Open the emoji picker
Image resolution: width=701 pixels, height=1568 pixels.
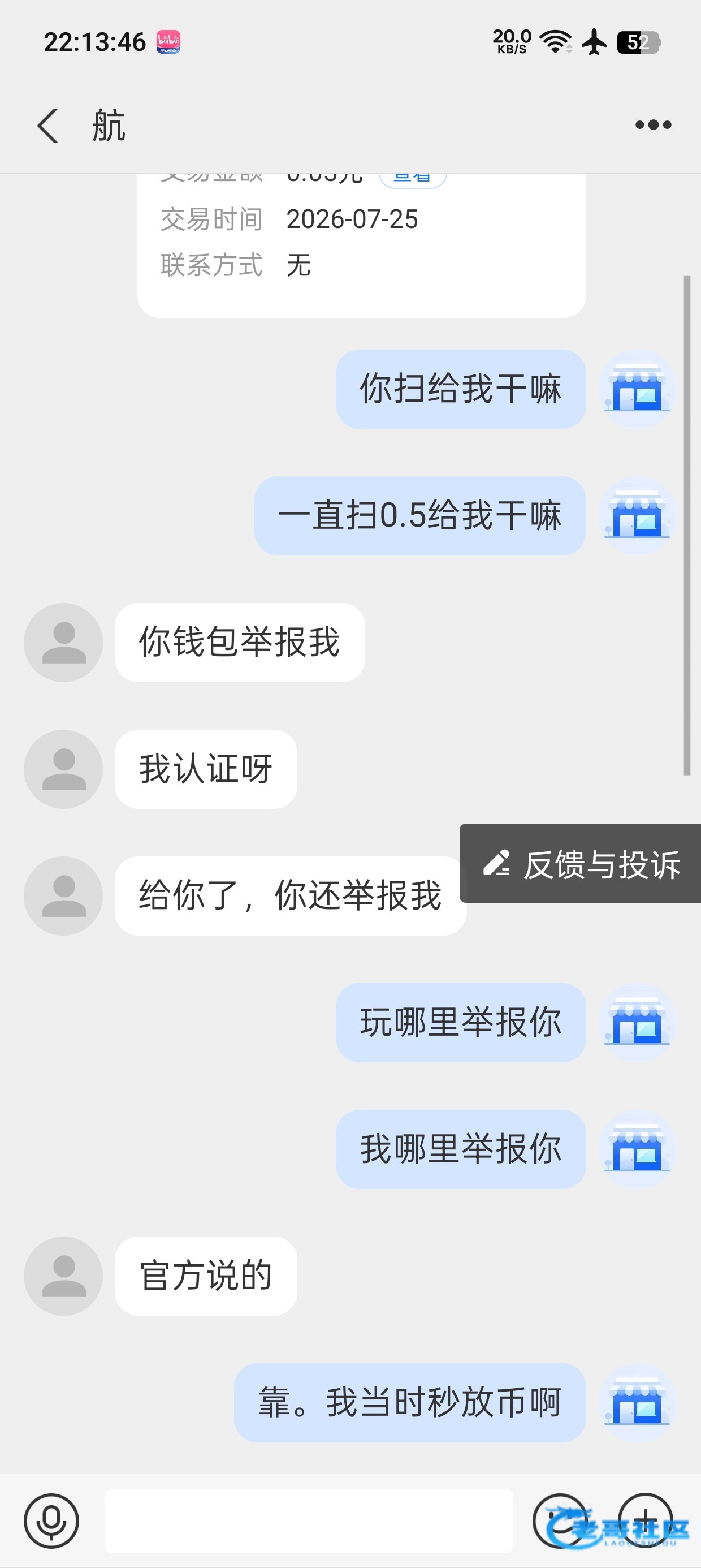coord(559,1520)
